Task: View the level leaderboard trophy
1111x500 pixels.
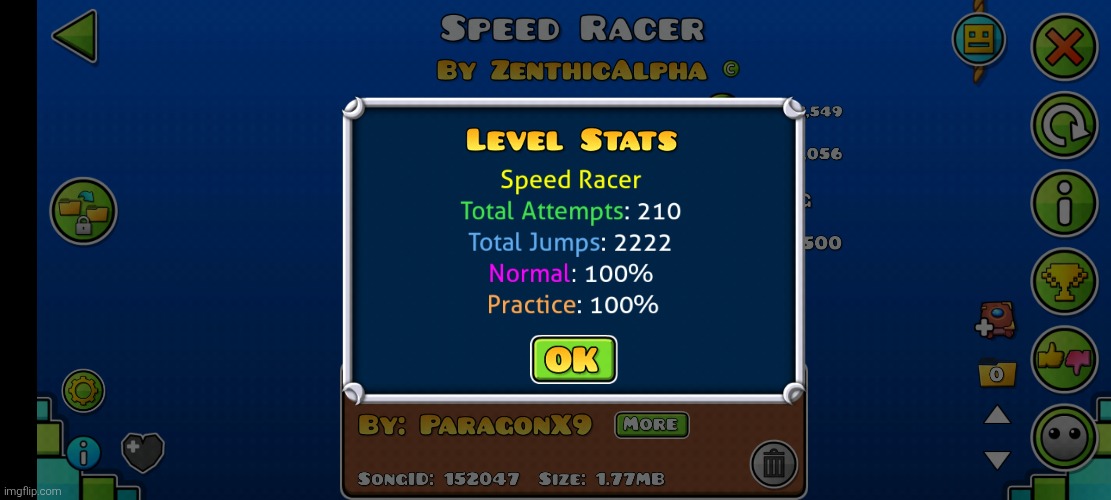Action: click(x=1064, y=281)
